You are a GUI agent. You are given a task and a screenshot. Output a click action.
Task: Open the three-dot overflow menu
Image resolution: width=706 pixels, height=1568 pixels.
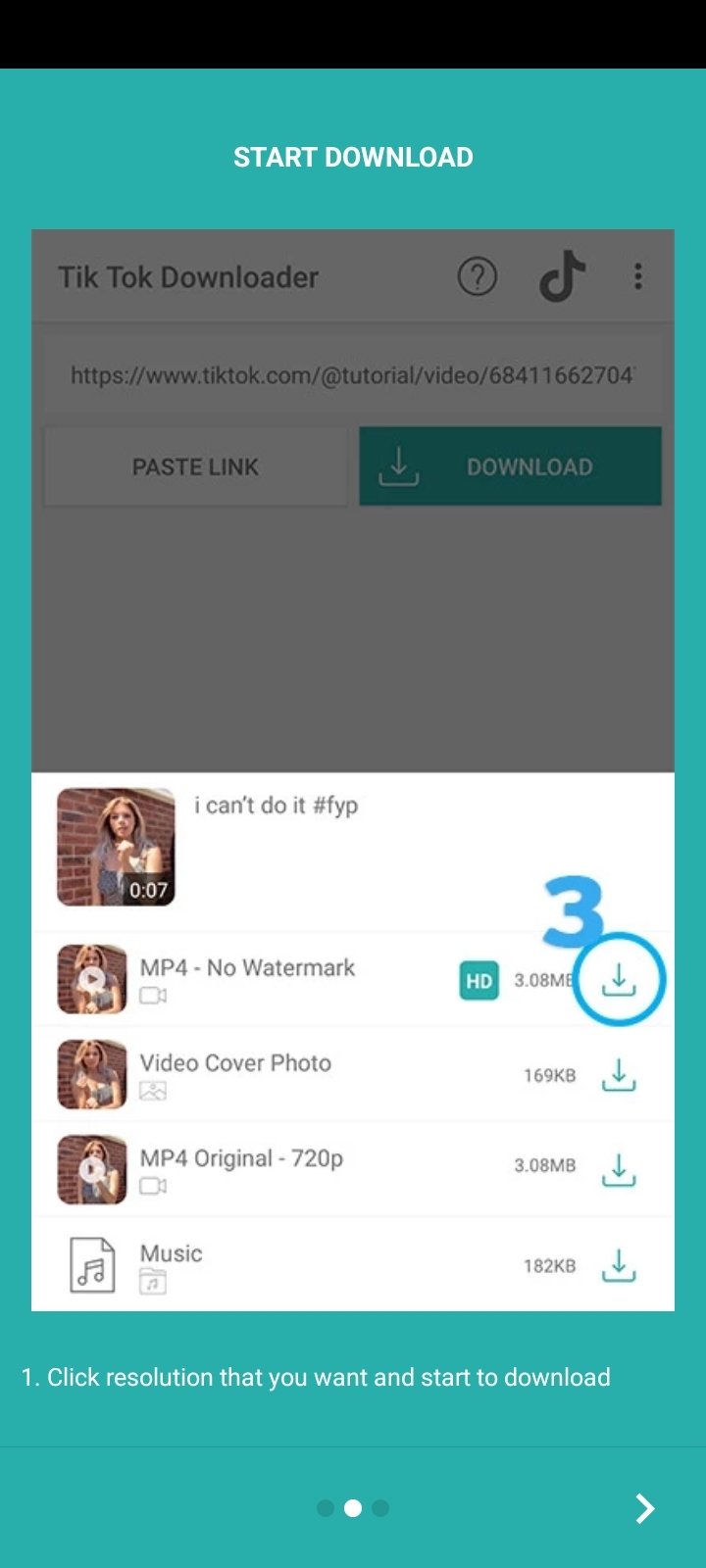point(638,276)
